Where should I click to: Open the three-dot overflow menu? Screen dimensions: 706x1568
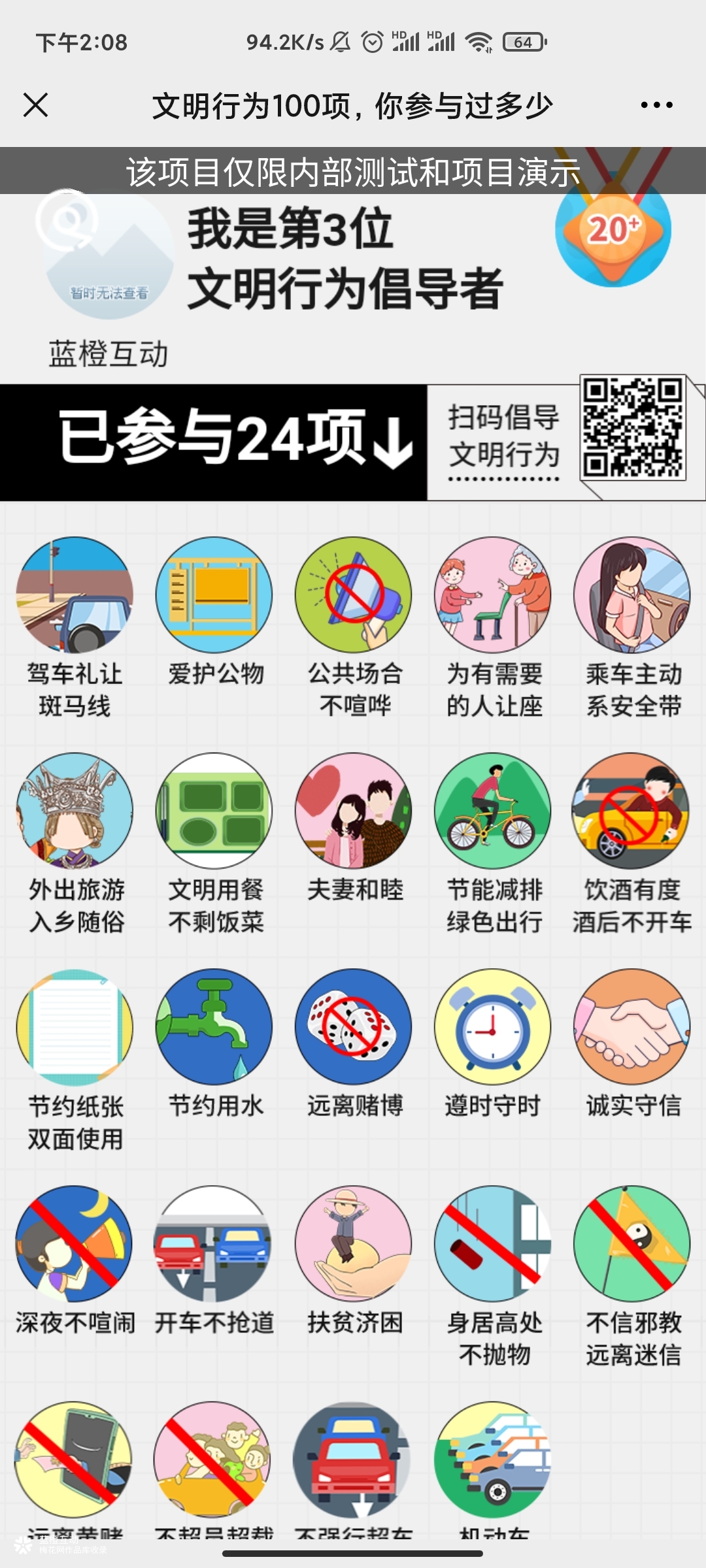[x=656, y=105]
